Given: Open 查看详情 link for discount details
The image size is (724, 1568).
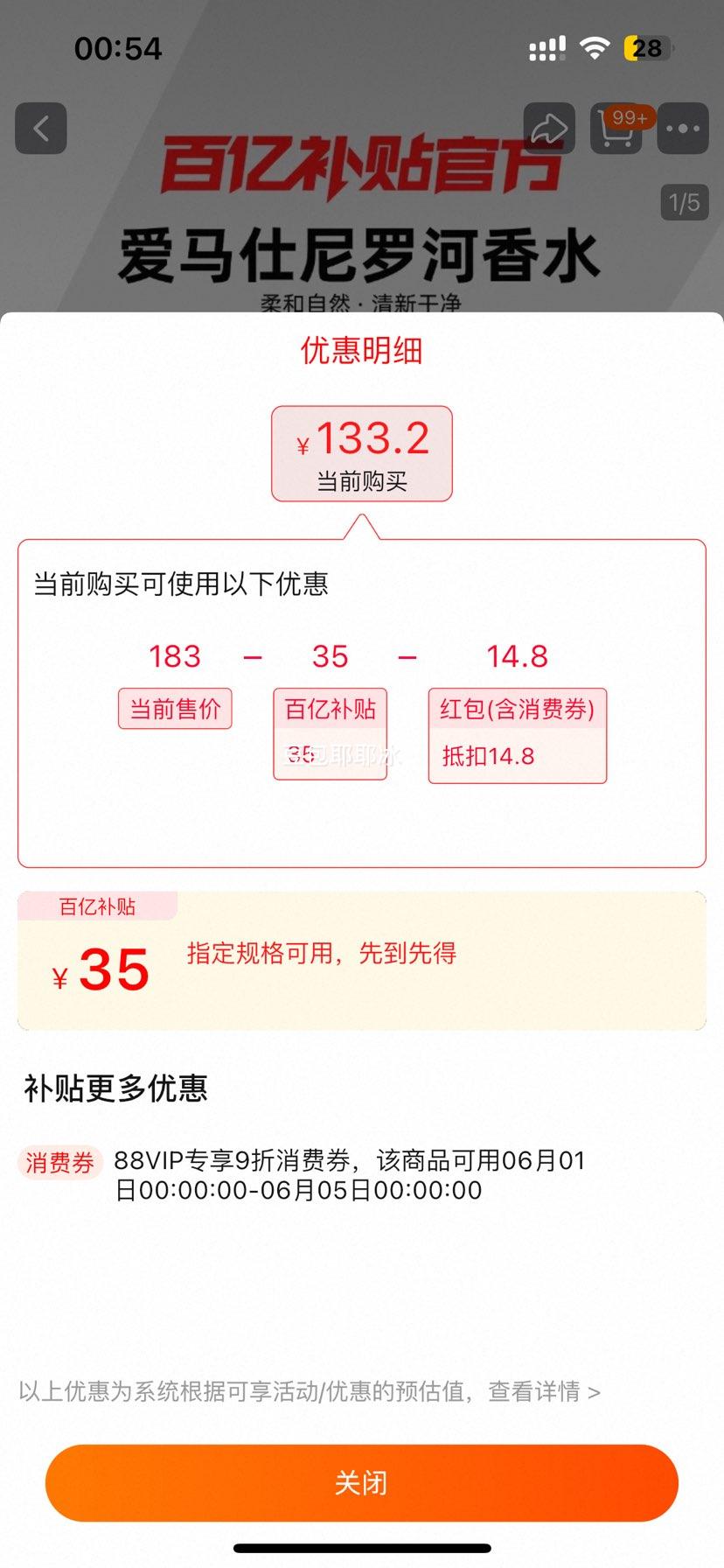Looking at the screenshot, I should click(x=544, y=1391).
